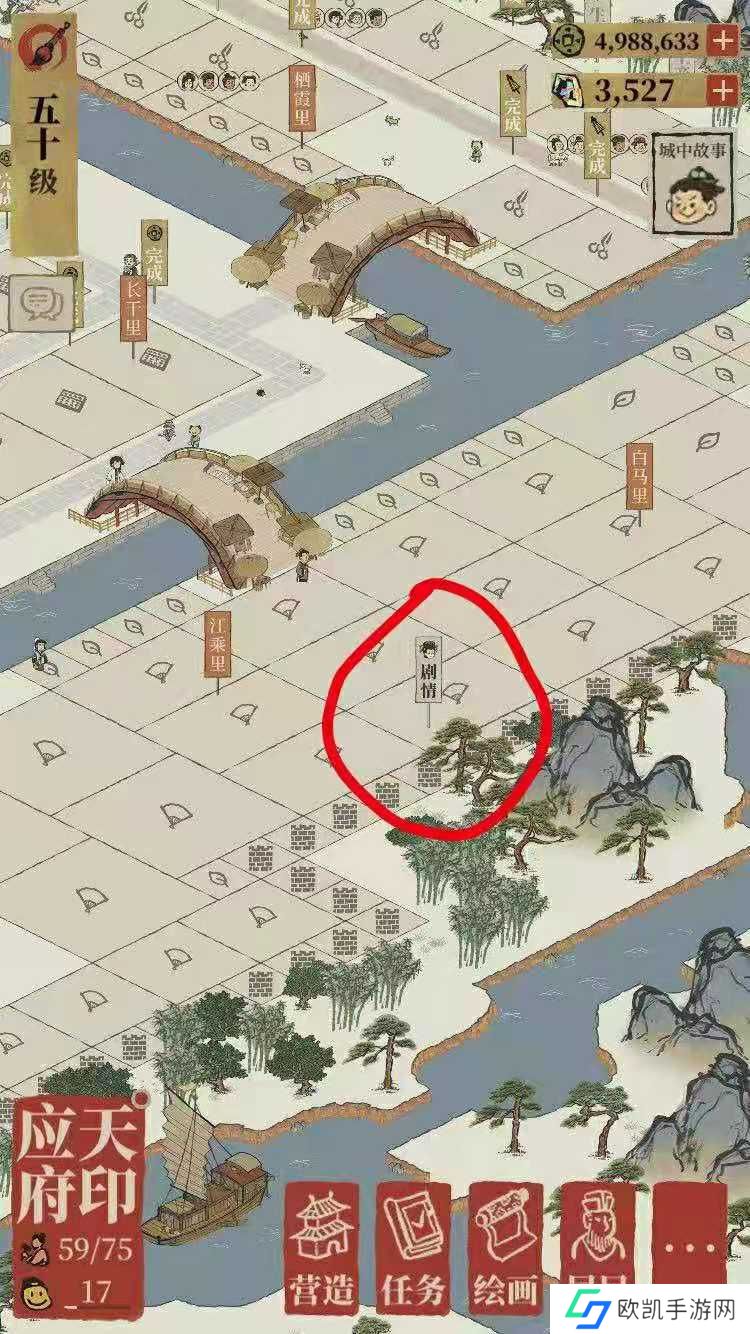Screen dimensions: 750x1334
Task: Collect the 完成 flag above 长干里
Action: 154,252
